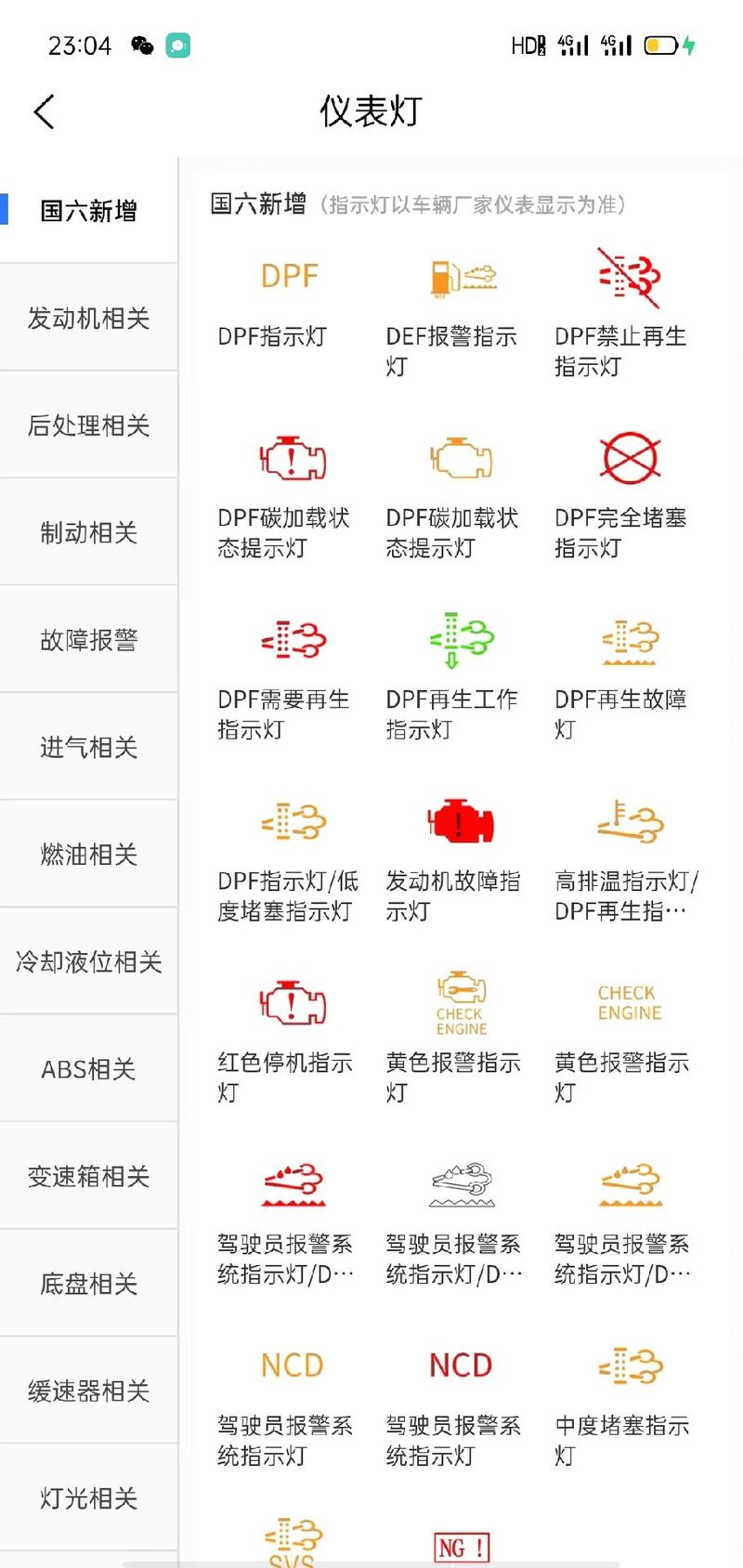The image size is (743, 1568).
Task: Open the DPF完全堵塞指示灯 symbol
Action: pos(629,457)
